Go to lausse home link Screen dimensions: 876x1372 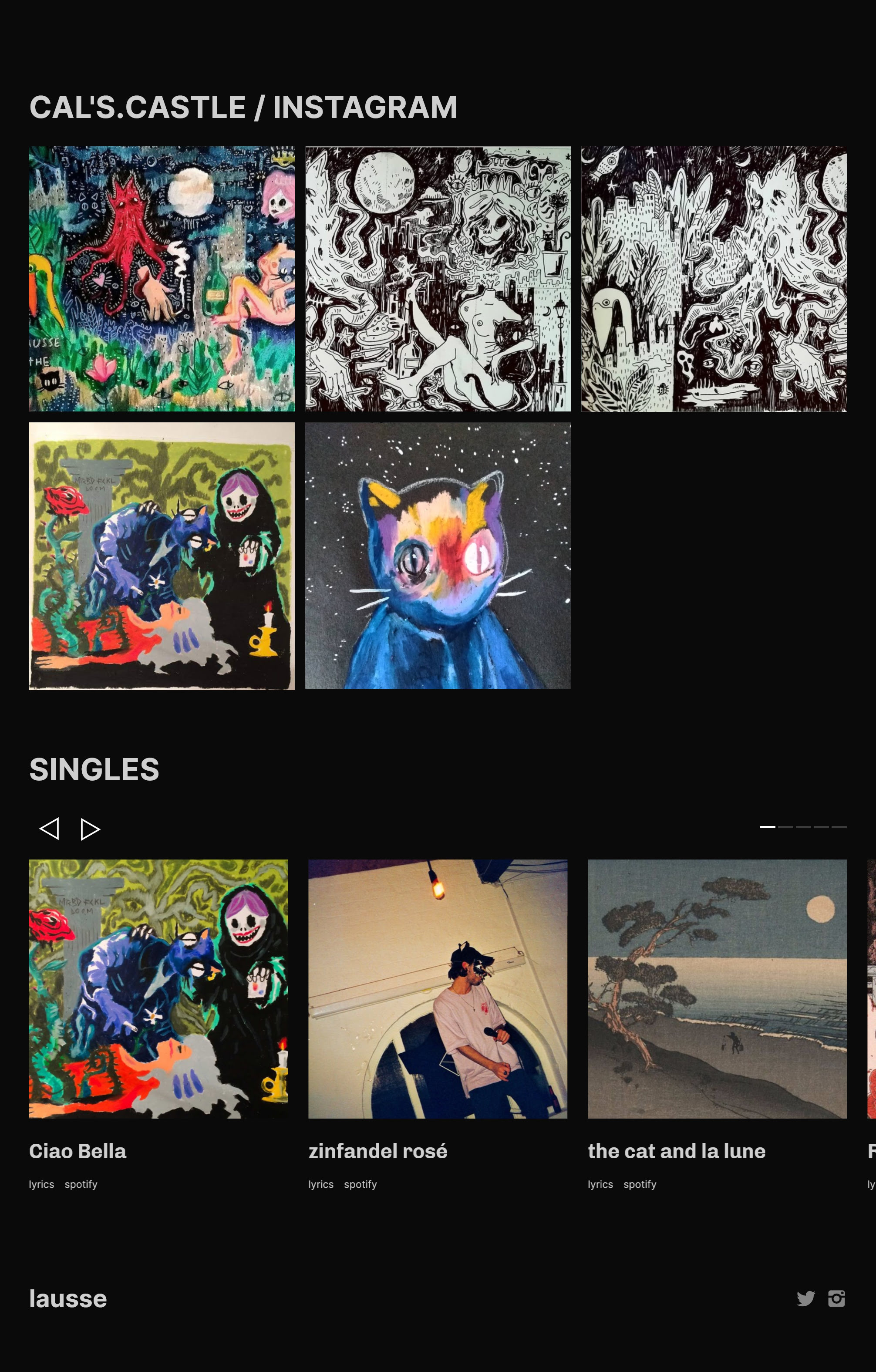pos(68,1298)
